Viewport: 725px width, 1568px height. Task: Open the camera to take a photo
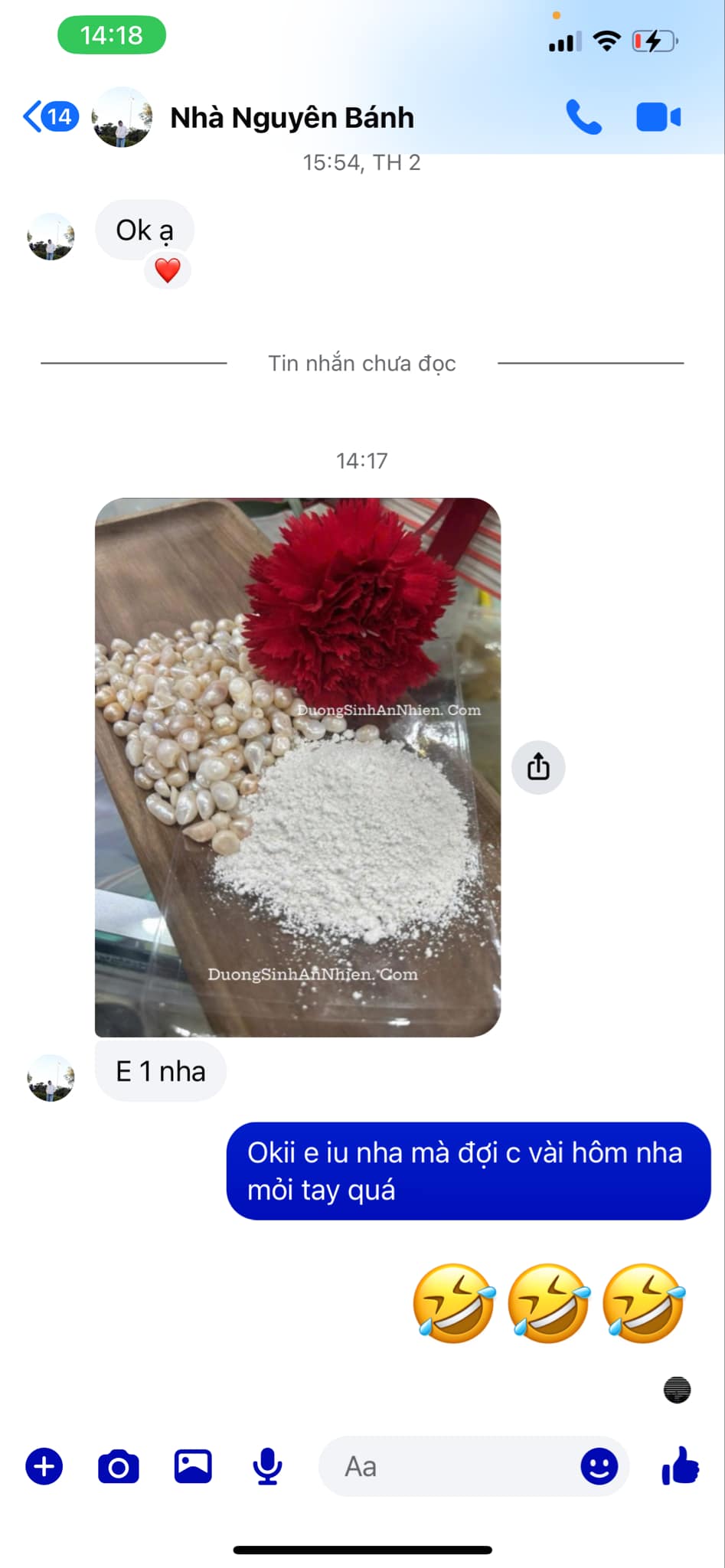[119, 1466]
